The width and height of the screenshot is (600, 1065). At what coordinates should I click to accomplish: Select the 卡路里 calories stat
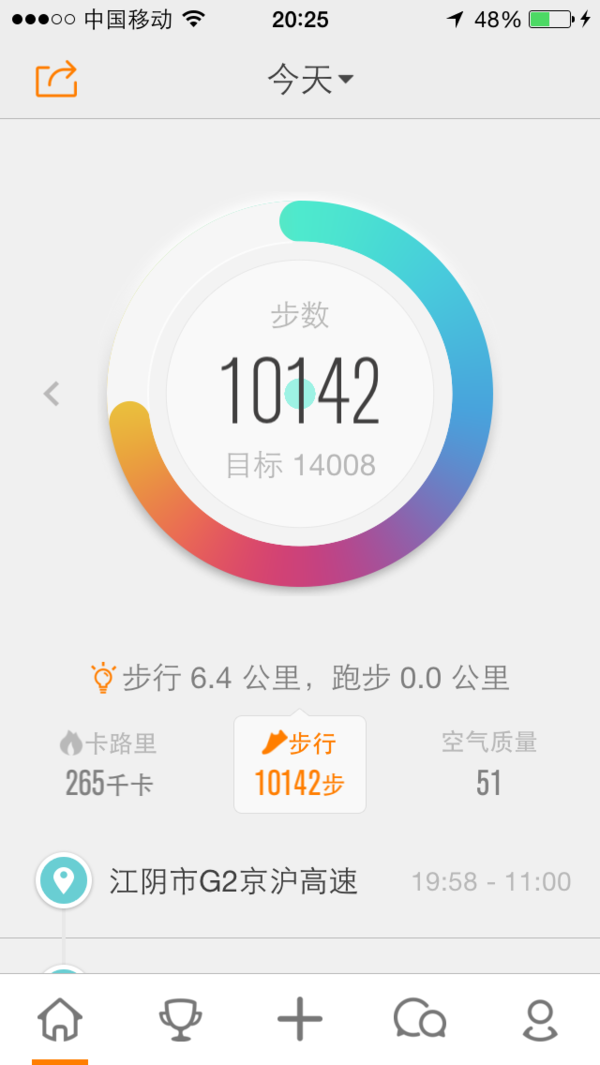tap(108, 764)
